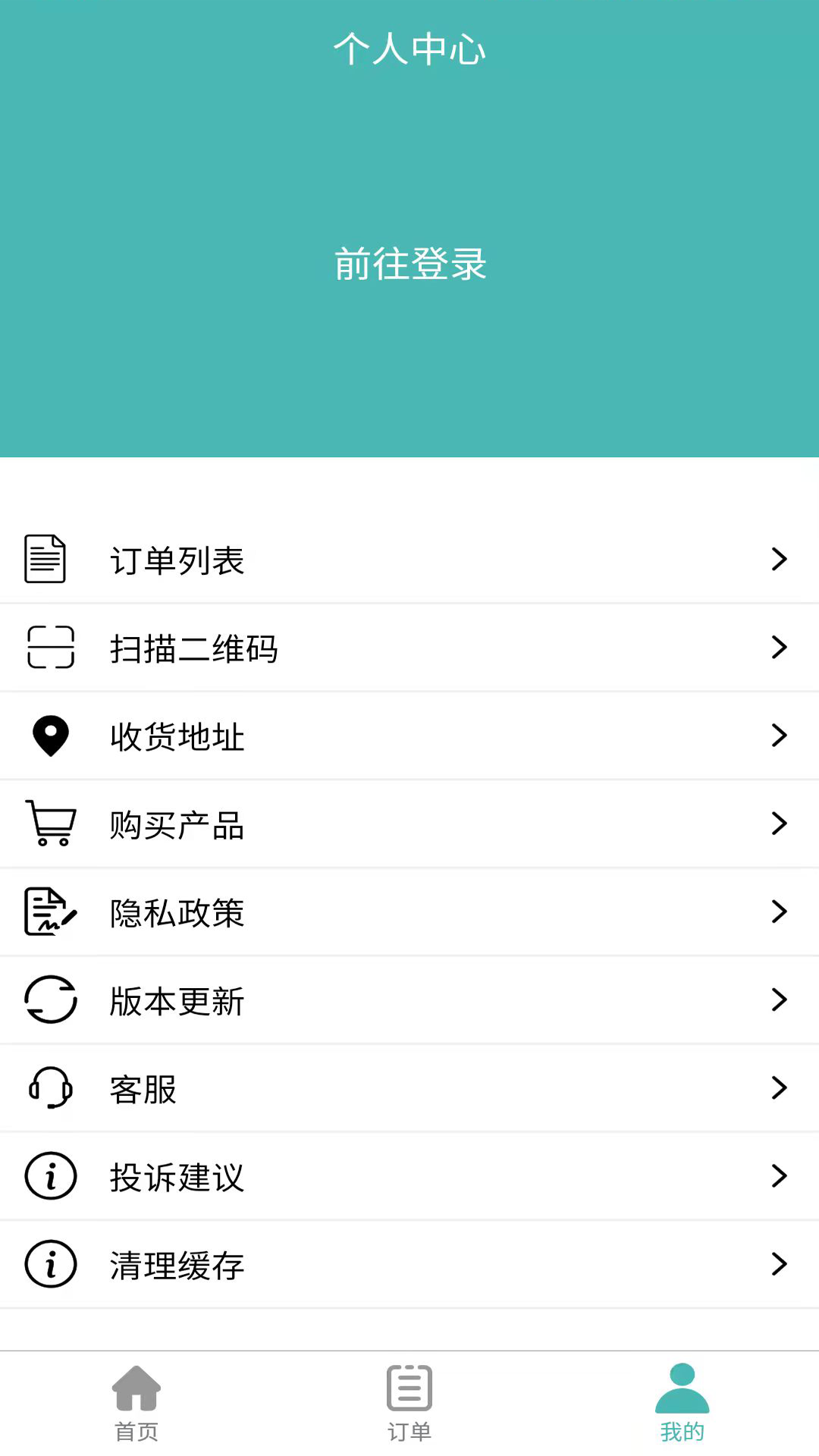Open the shopping cart icon for 购买产品
The height and width of the screenshot is (1456, 819).
[x=49, y=824]
